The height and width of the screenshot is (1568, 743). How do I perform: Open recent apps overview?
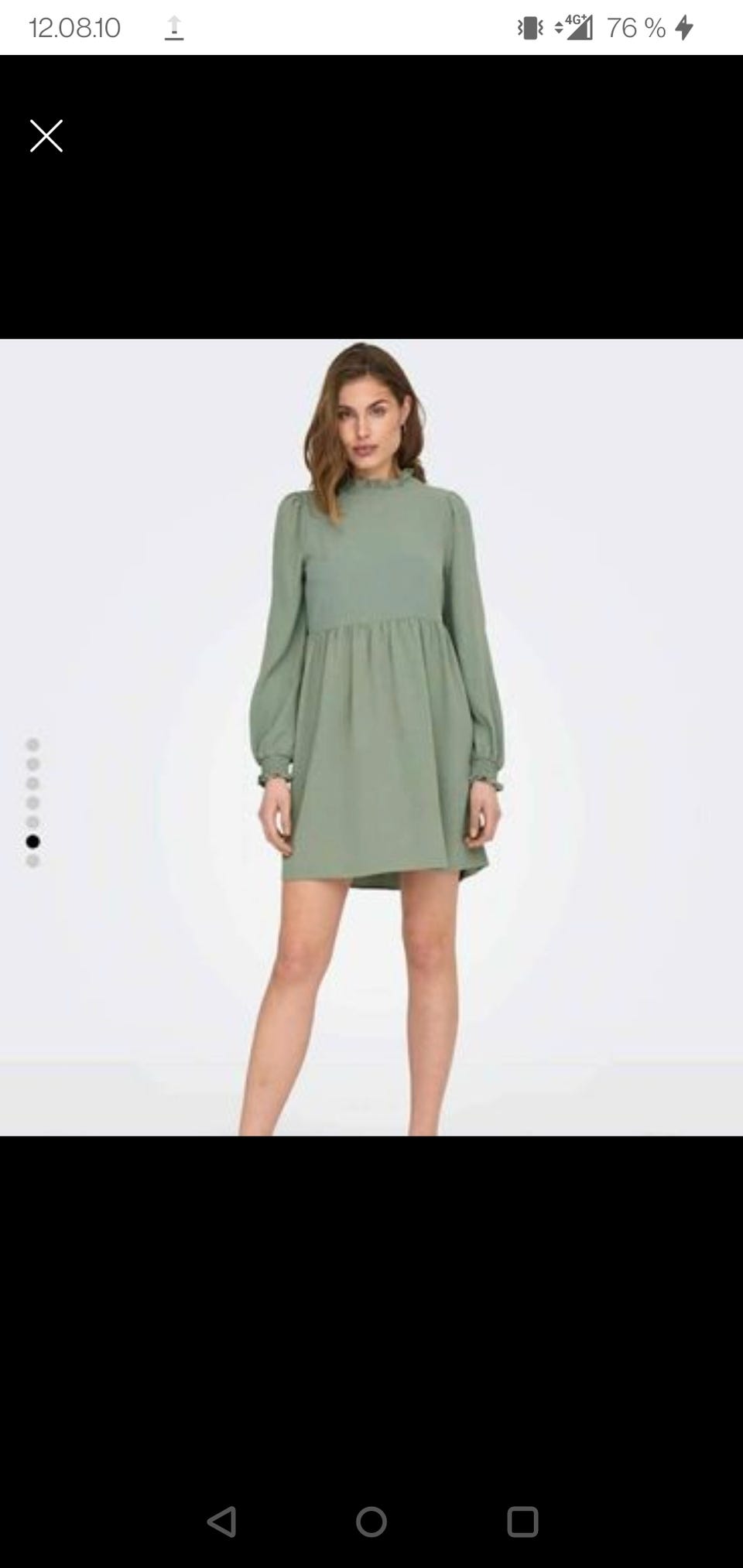click(522, 1521)
